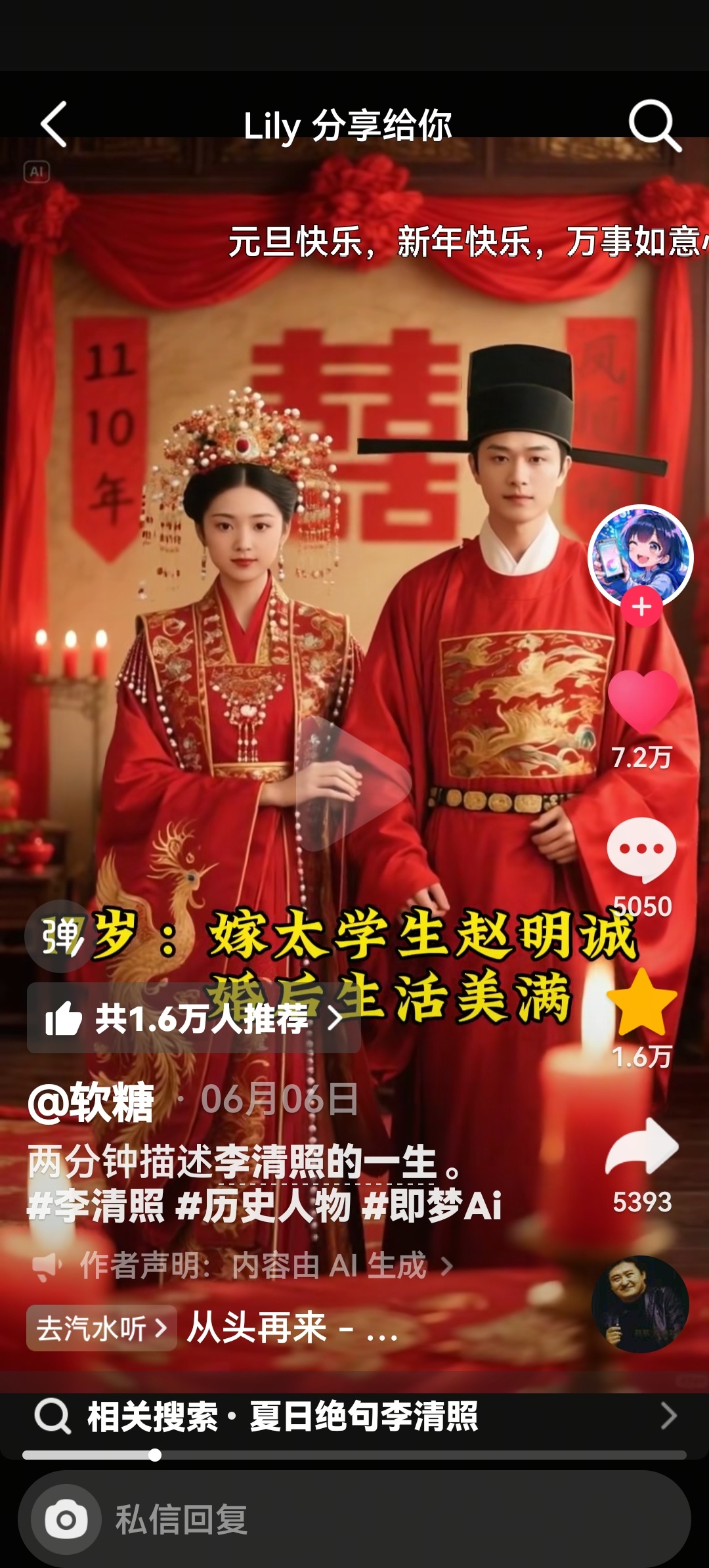Toggle the 弹 bullet comments button
This screenshot has height=1568, width=709.
(x=60, y=936)
